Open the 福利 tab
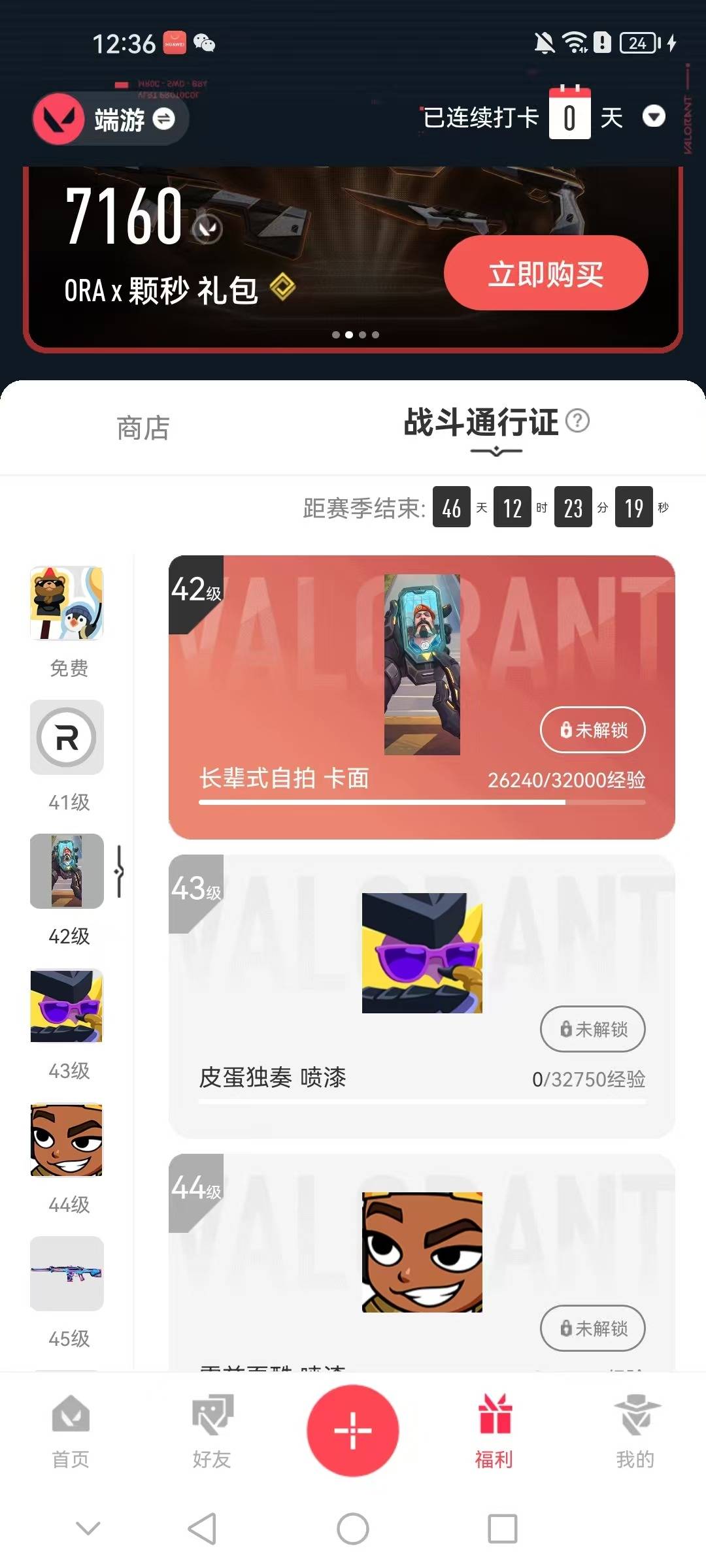Screen dimensions: 706x1568 coord(494,1431)
